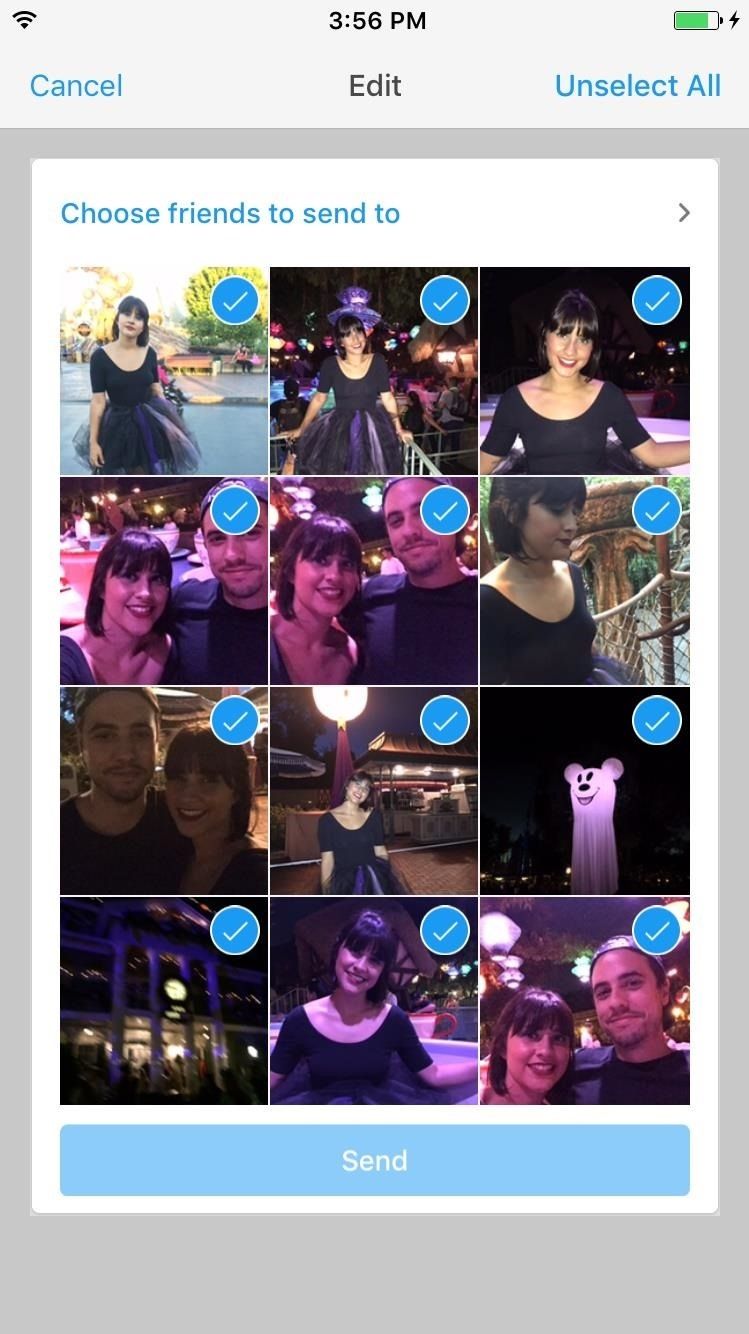The image size is (749, 1334).
Task: Cancel the photo selection edit
Action: click(x=76, y=86)
